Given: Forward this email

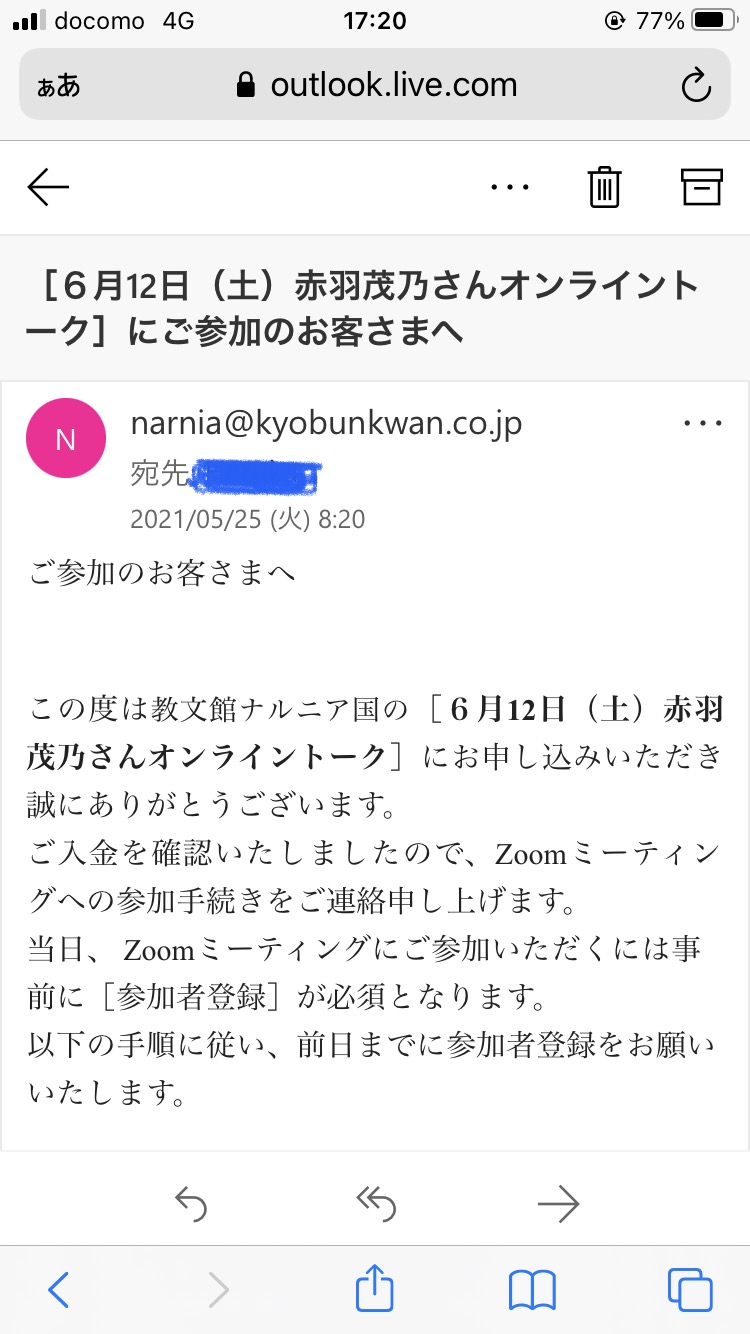Looking at the screenshot, I should pos(558,1204).
